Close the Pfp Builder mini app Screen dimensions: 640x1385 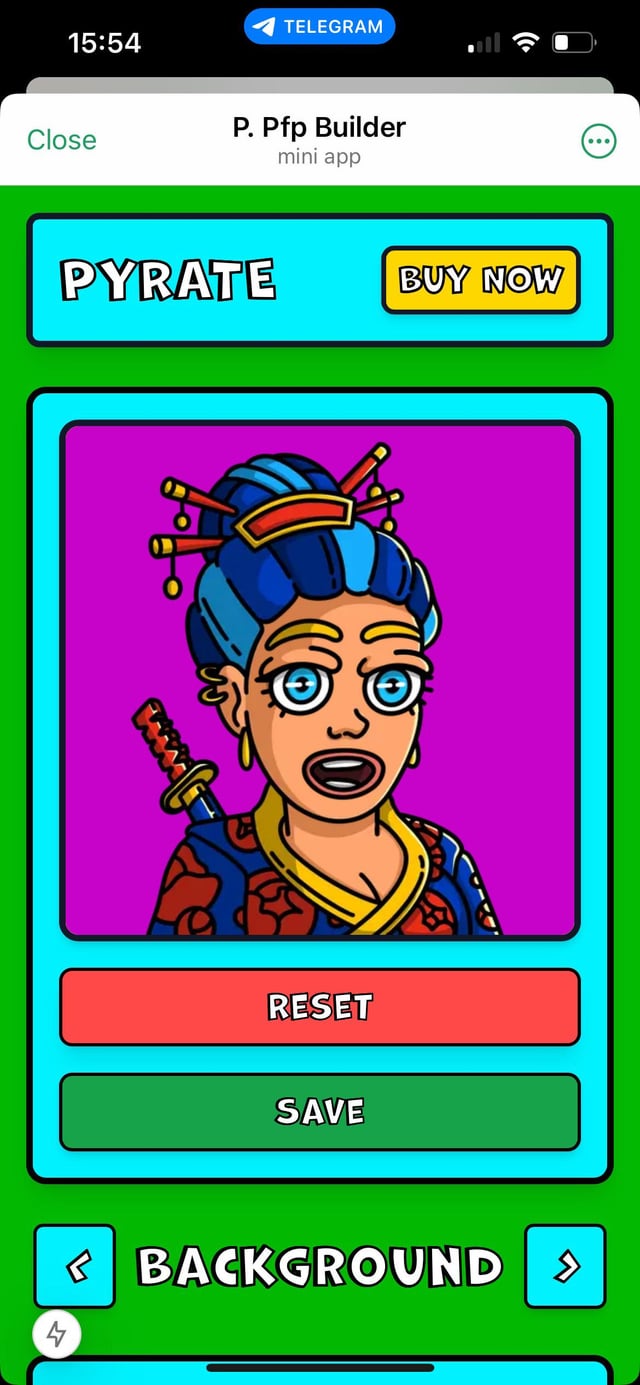62,140
